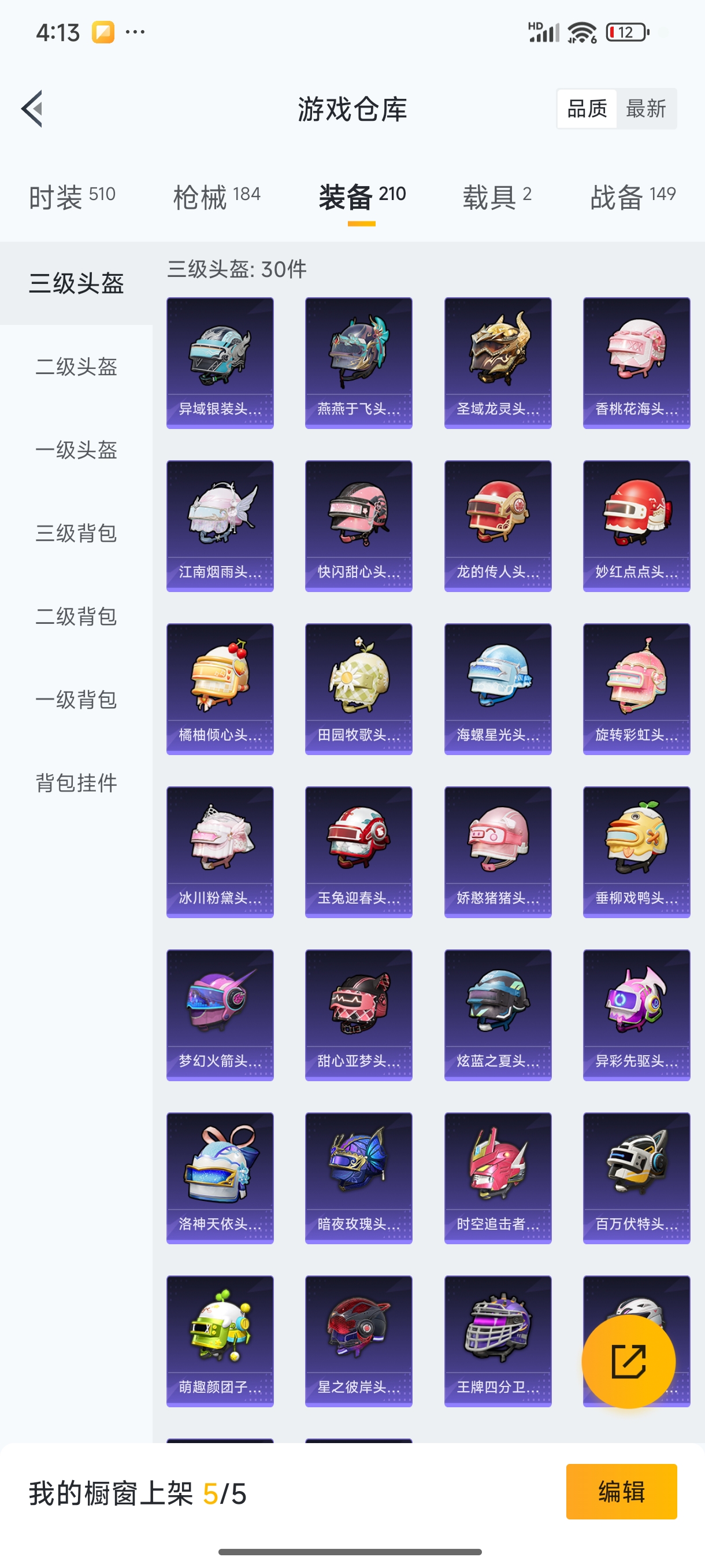Tap the orange floating share button

pos(628,1361)
